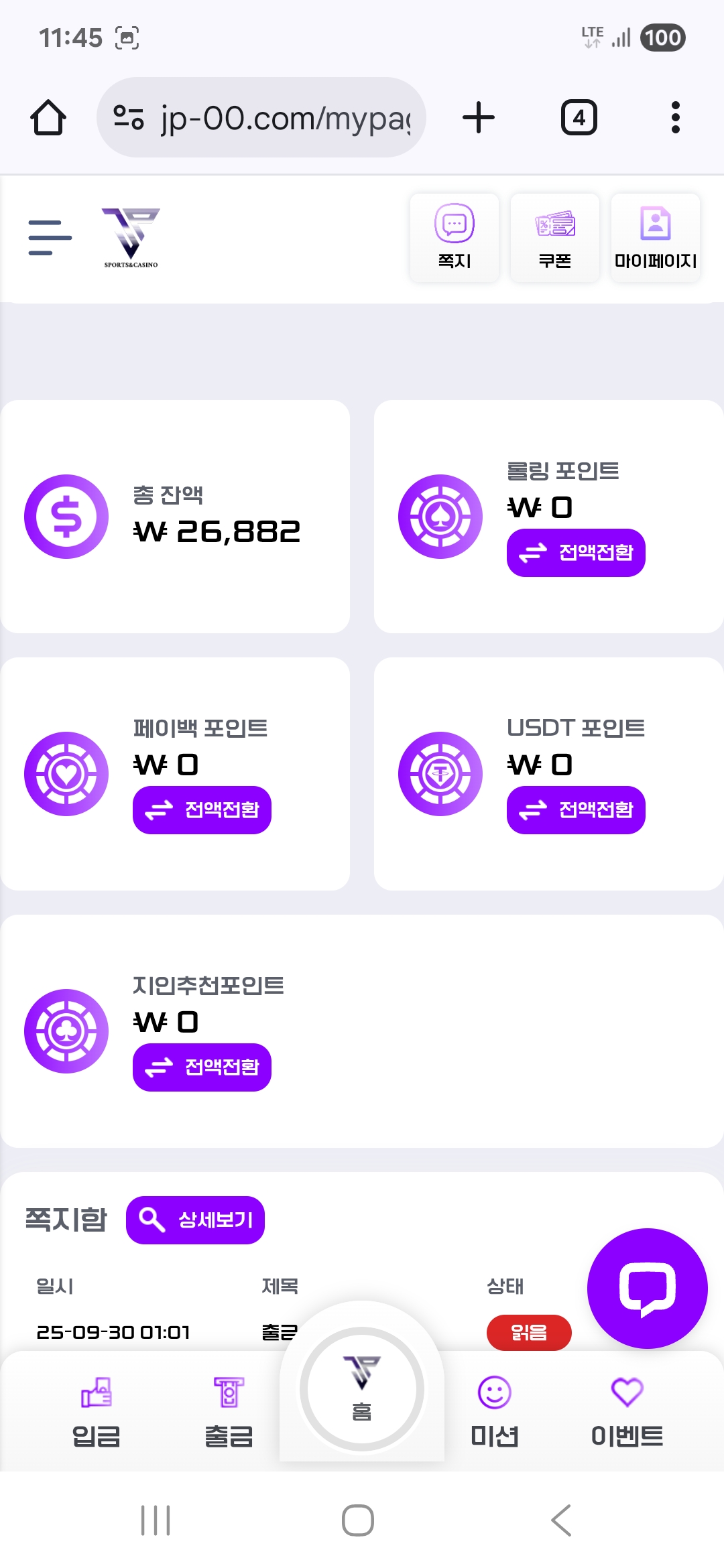Go to the 홈 tab
724x1568 pixels.
(362, 1389)
